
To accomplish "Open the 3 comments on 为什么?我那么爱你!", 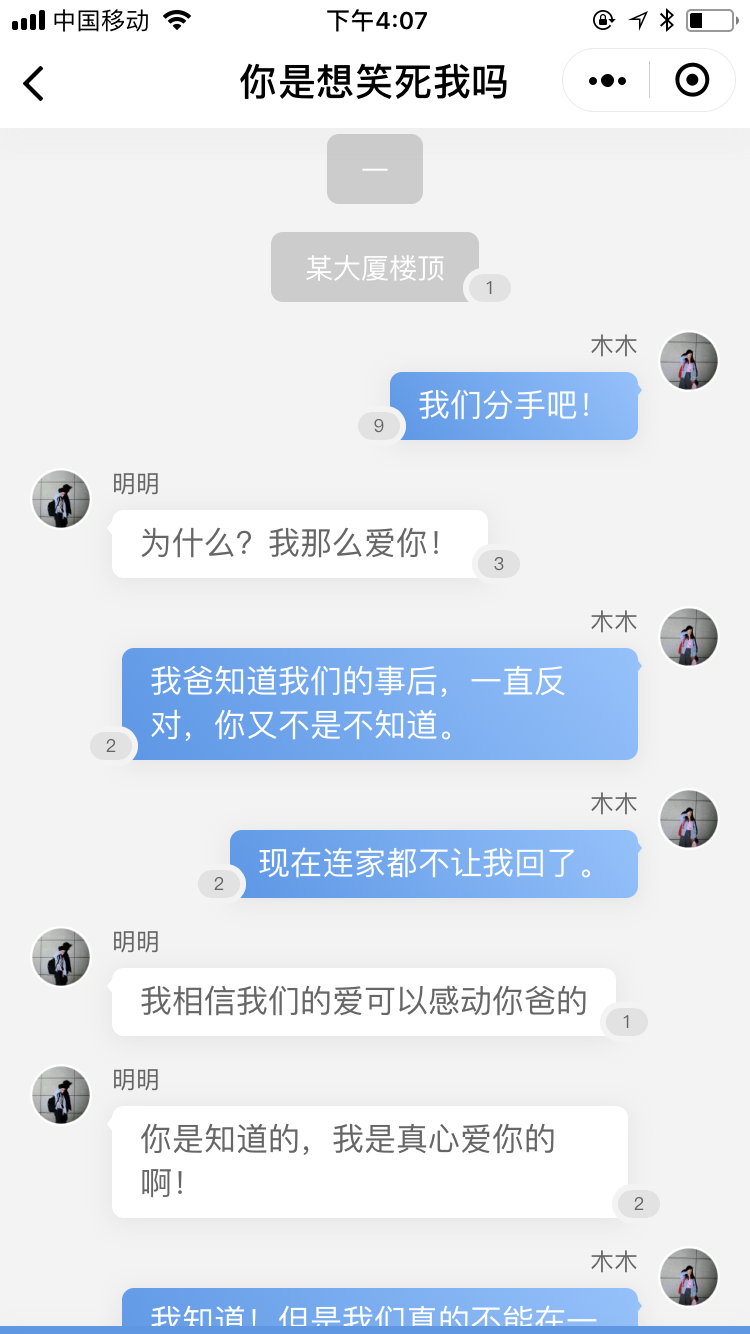I will [x=499, y=564].
